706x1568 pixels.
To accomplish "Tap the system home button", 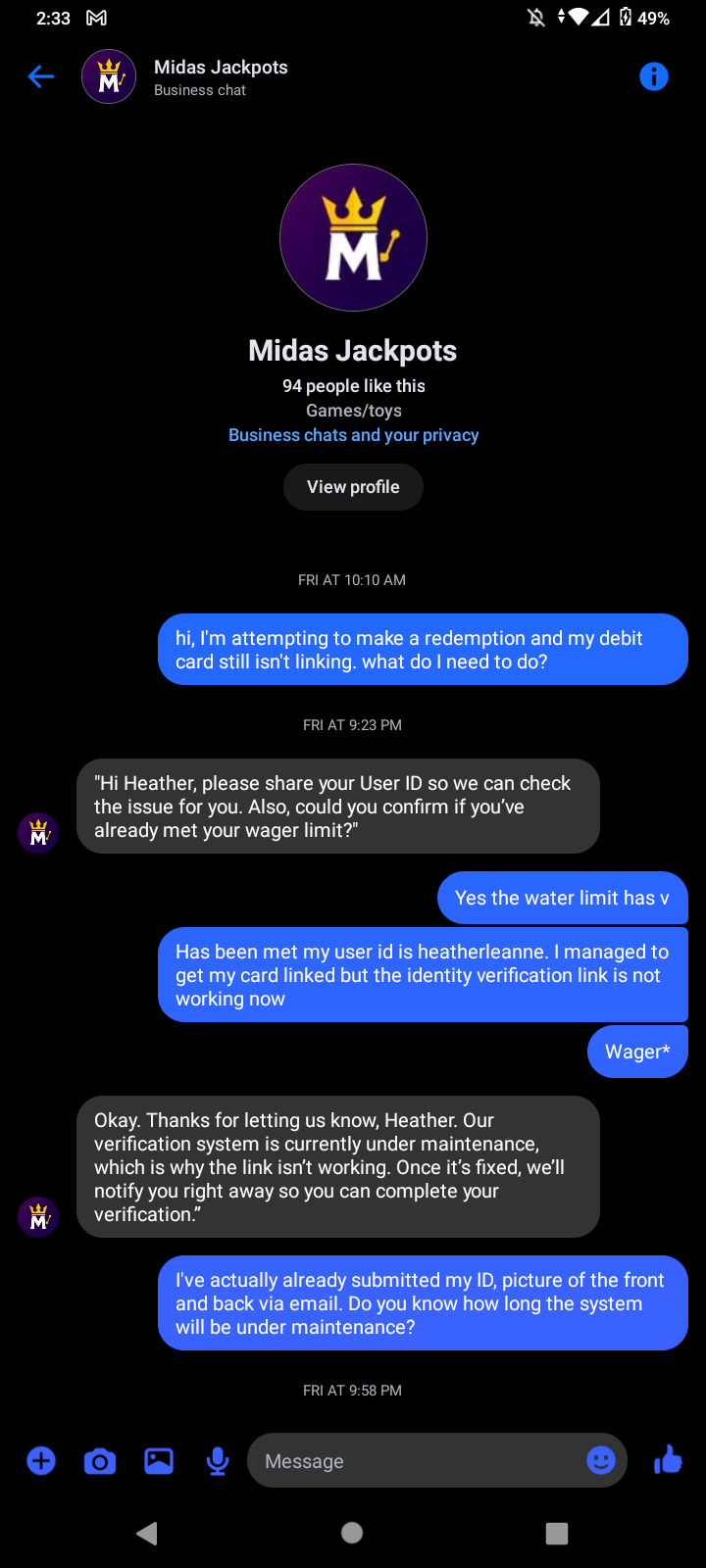I will (352, 1533).
